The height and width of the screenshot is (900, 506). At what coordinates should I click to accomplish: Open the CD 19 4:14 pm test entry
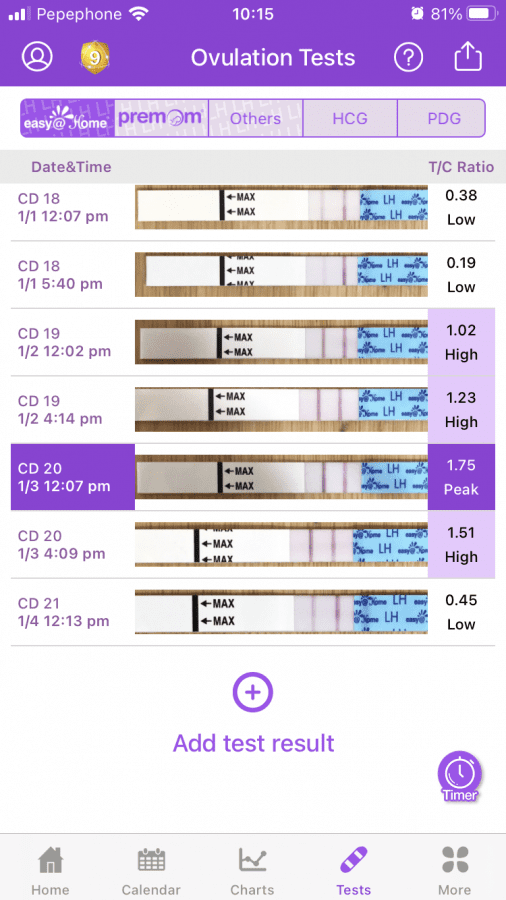tap(252, 410)
